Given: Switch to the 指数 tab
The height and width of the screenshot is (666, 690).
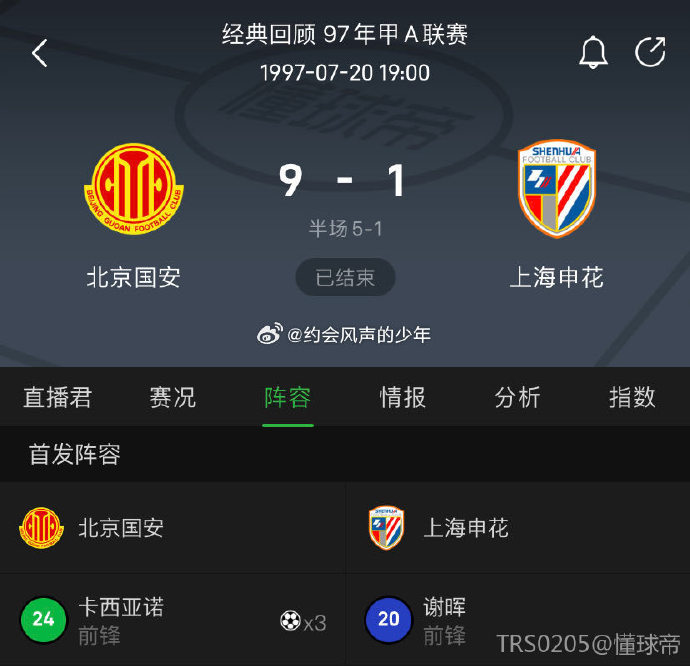Looking at the screenshot, I should (x=632, y=397).
